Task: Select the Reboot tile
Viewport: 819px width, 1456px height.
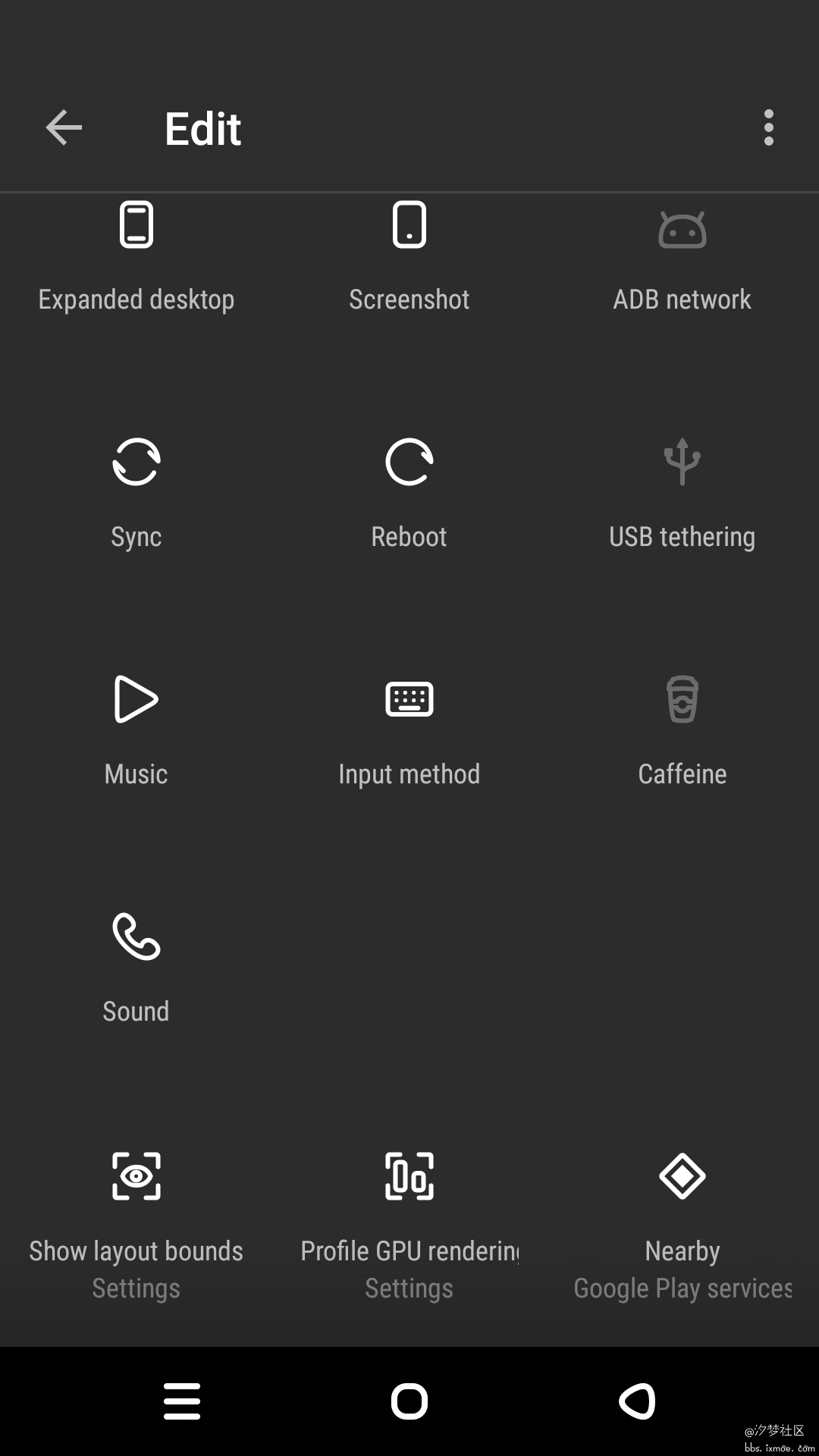Action: pos(409,493)
